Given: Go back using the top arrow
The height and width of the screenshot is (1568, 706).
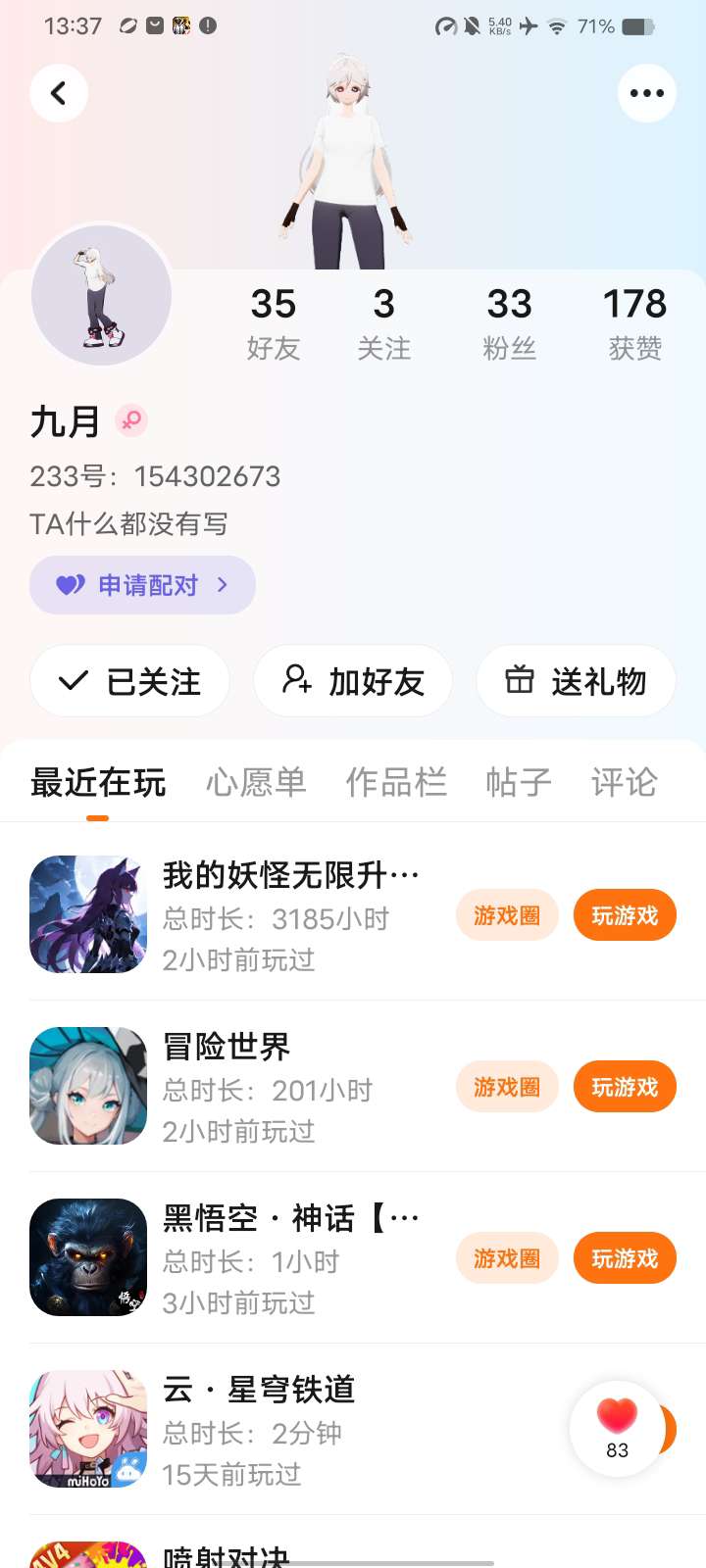Looking at the screenshot, I should [x=59, y=93].
